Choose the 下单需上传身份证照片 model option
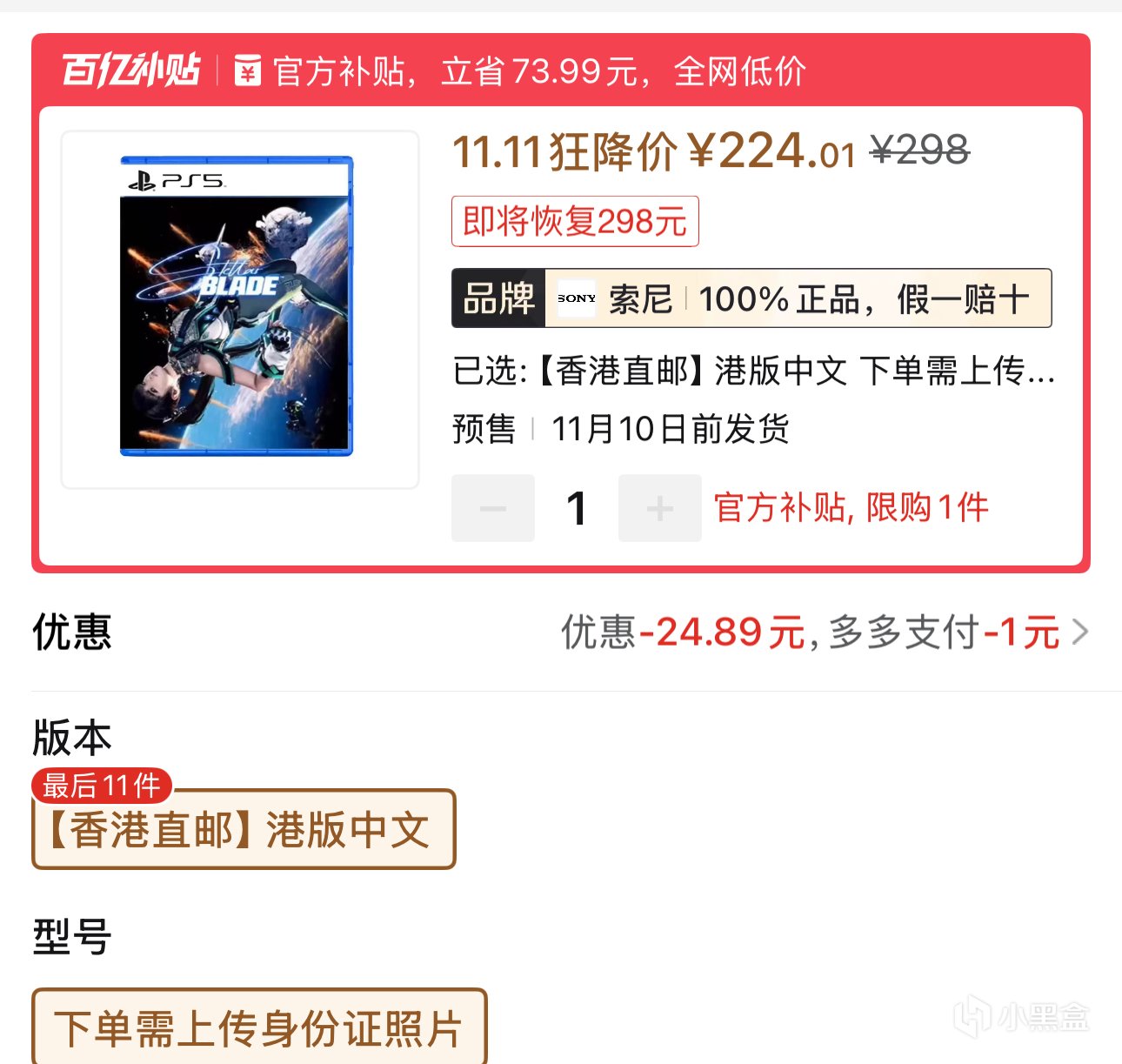Screen dimensions: 1122x1064 259,1027
